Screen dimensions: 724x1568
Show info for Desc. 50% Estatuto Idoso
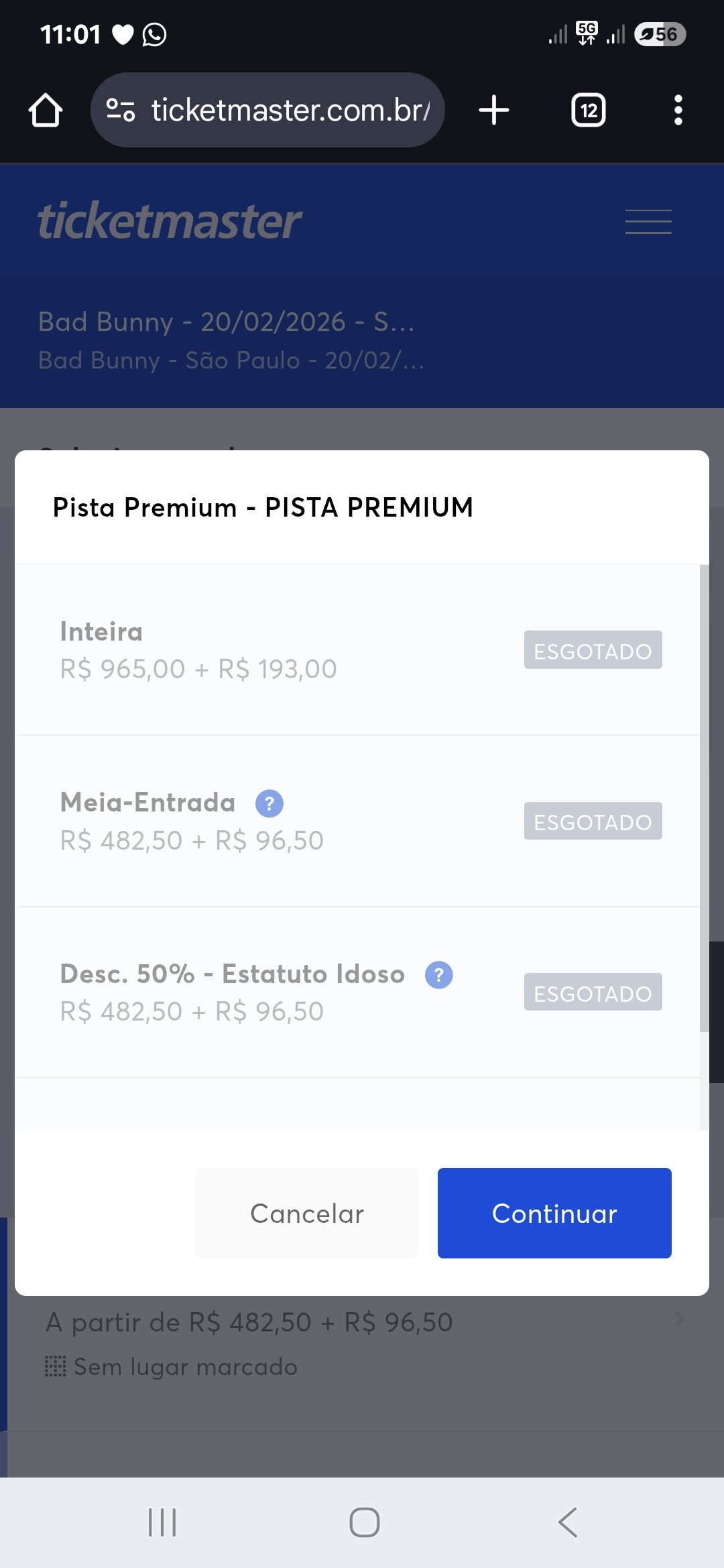point(439,974)
